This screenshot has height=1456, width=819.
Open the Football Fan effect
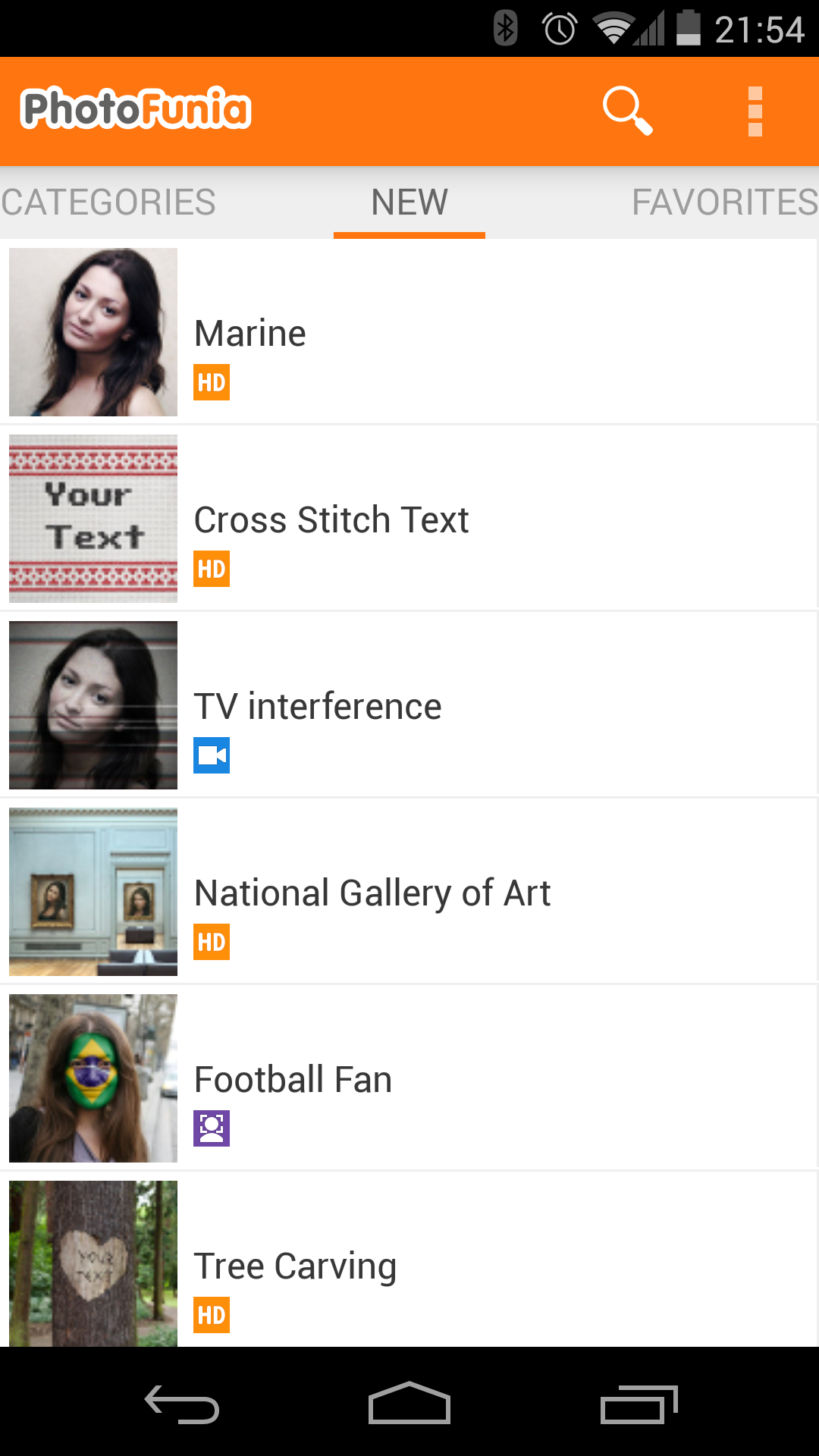pyautogui.click(x=409, y=1078)
